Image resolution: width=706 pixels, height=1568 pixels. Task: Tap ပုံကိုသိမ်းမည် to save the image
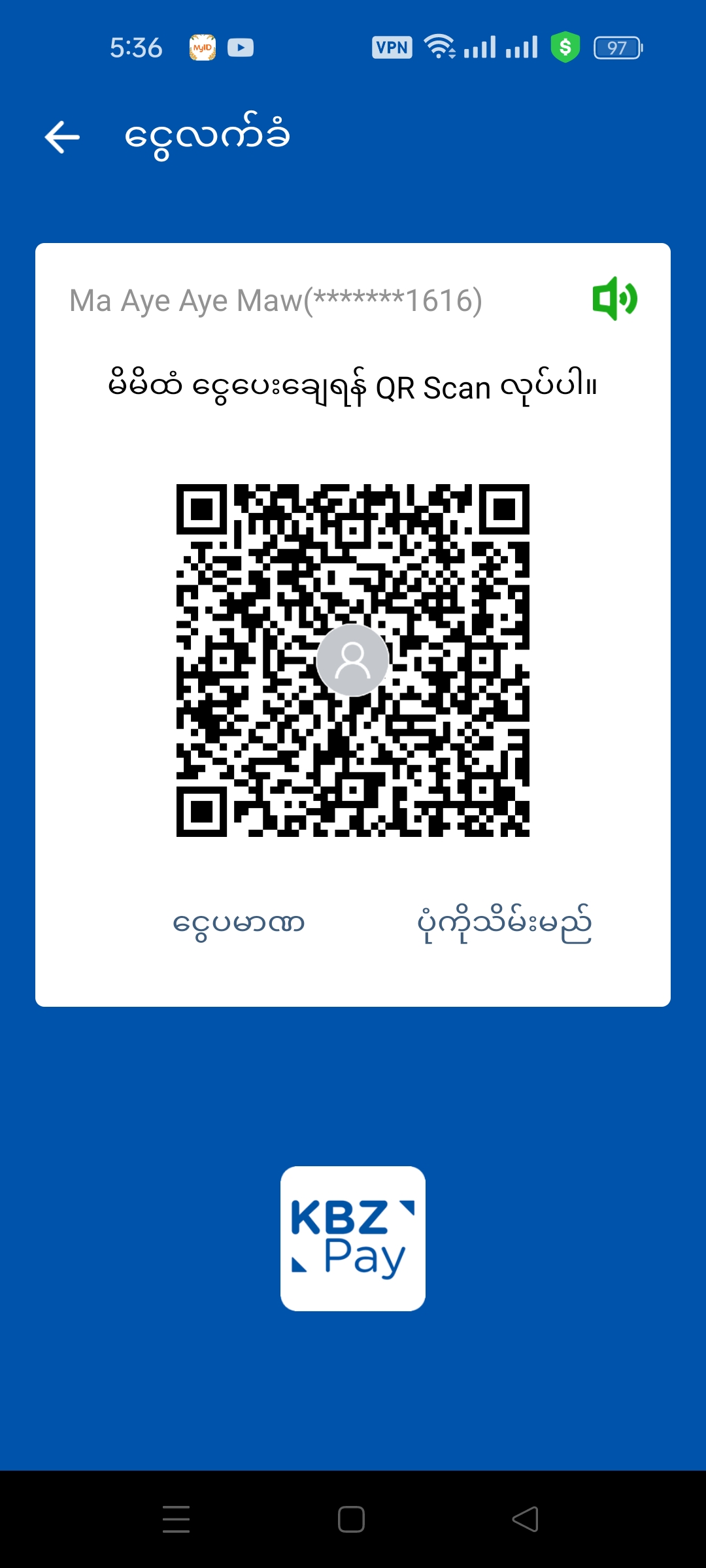504,923
